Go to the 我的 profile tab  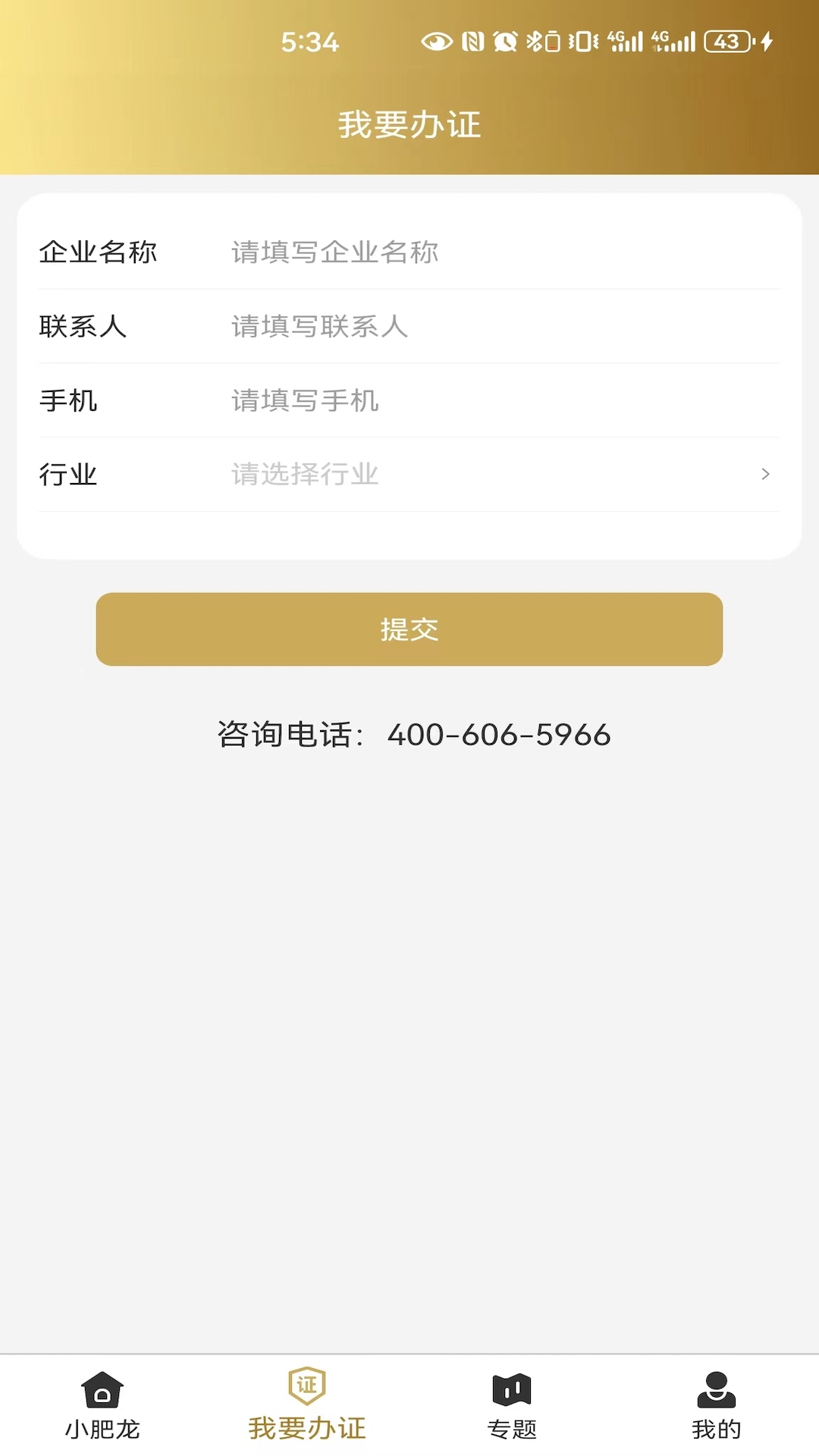click(716, 1406)
